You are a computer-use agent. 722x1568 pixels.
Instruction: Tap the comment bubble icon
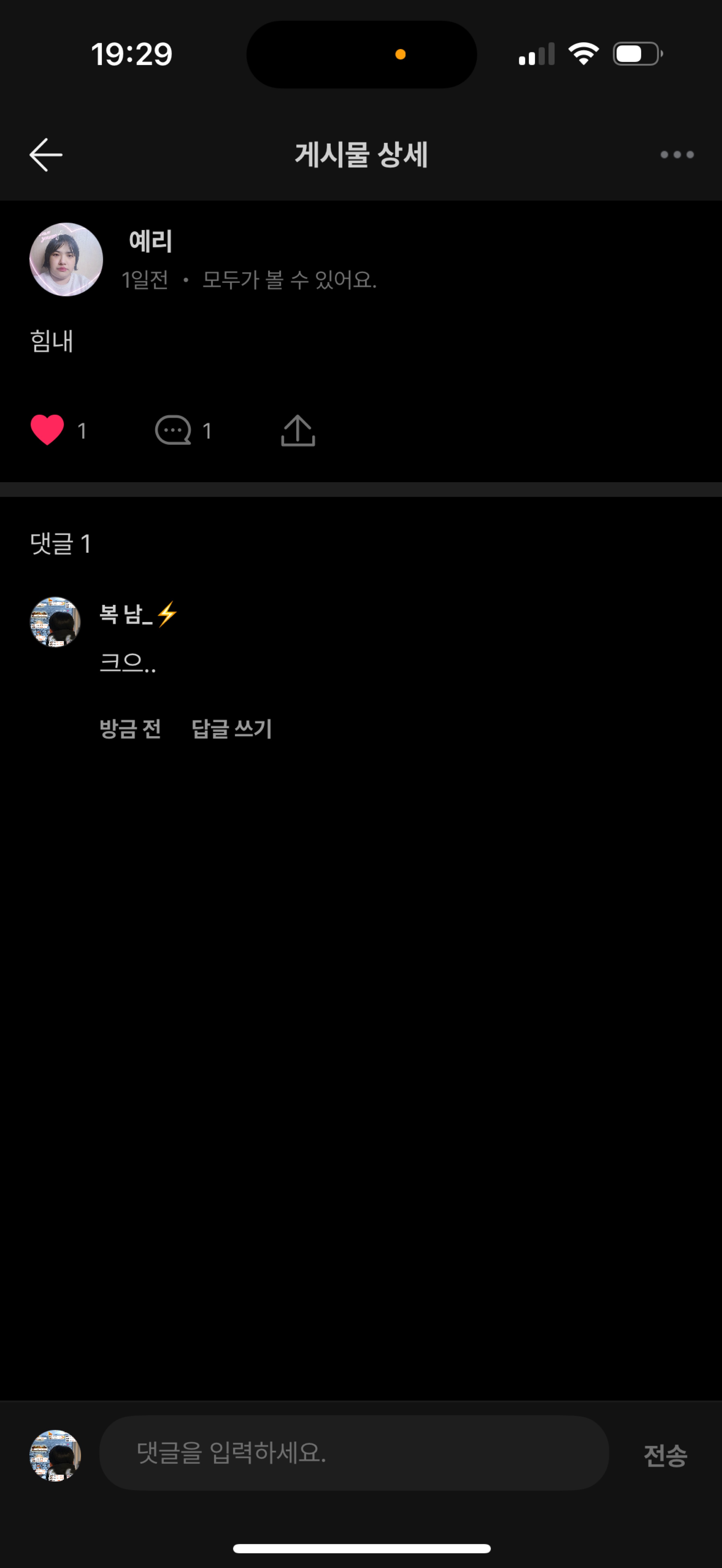(x=173, y=430)
